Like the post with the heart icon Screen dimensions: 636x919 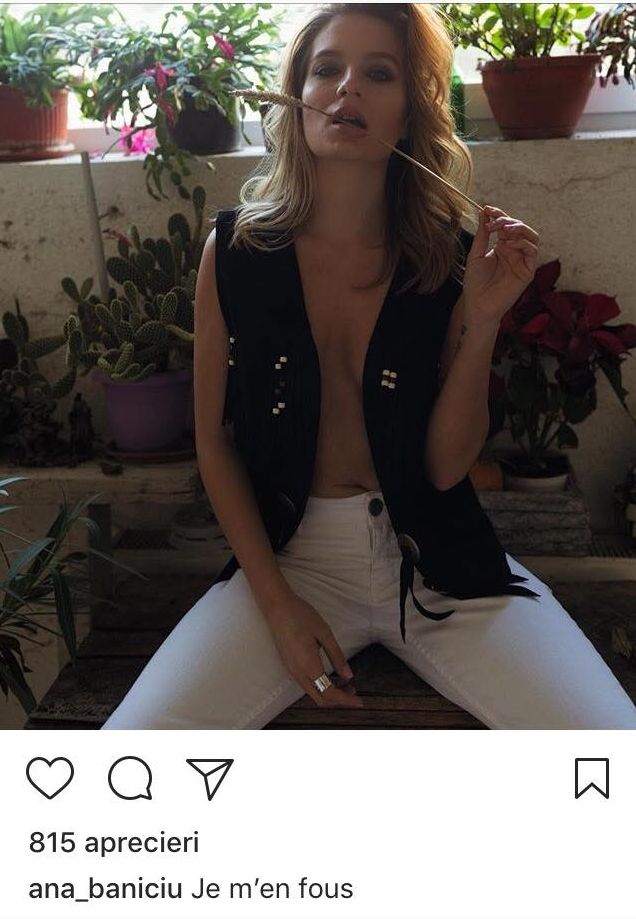pos(49,778)
